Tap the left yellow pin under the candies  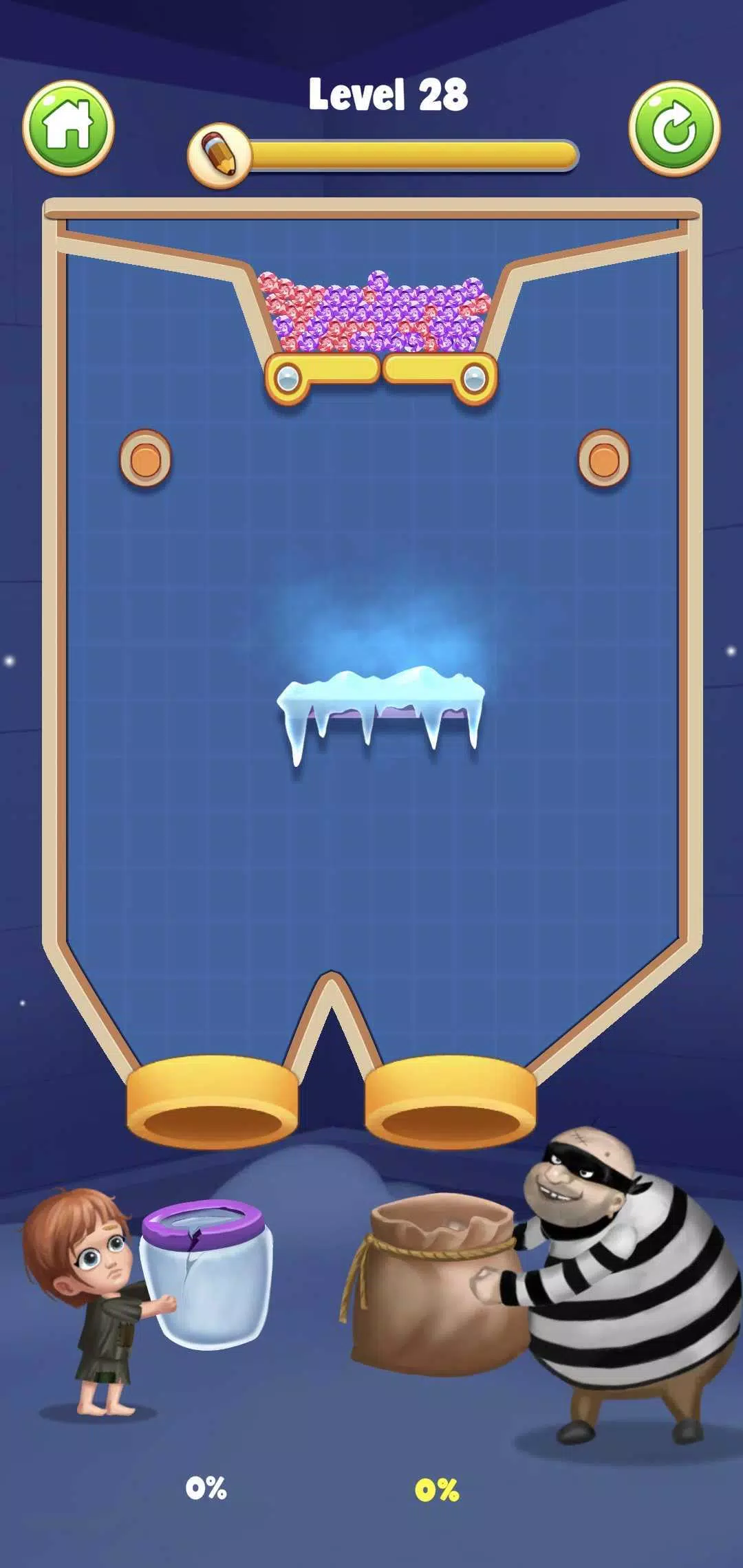point(288,378)
